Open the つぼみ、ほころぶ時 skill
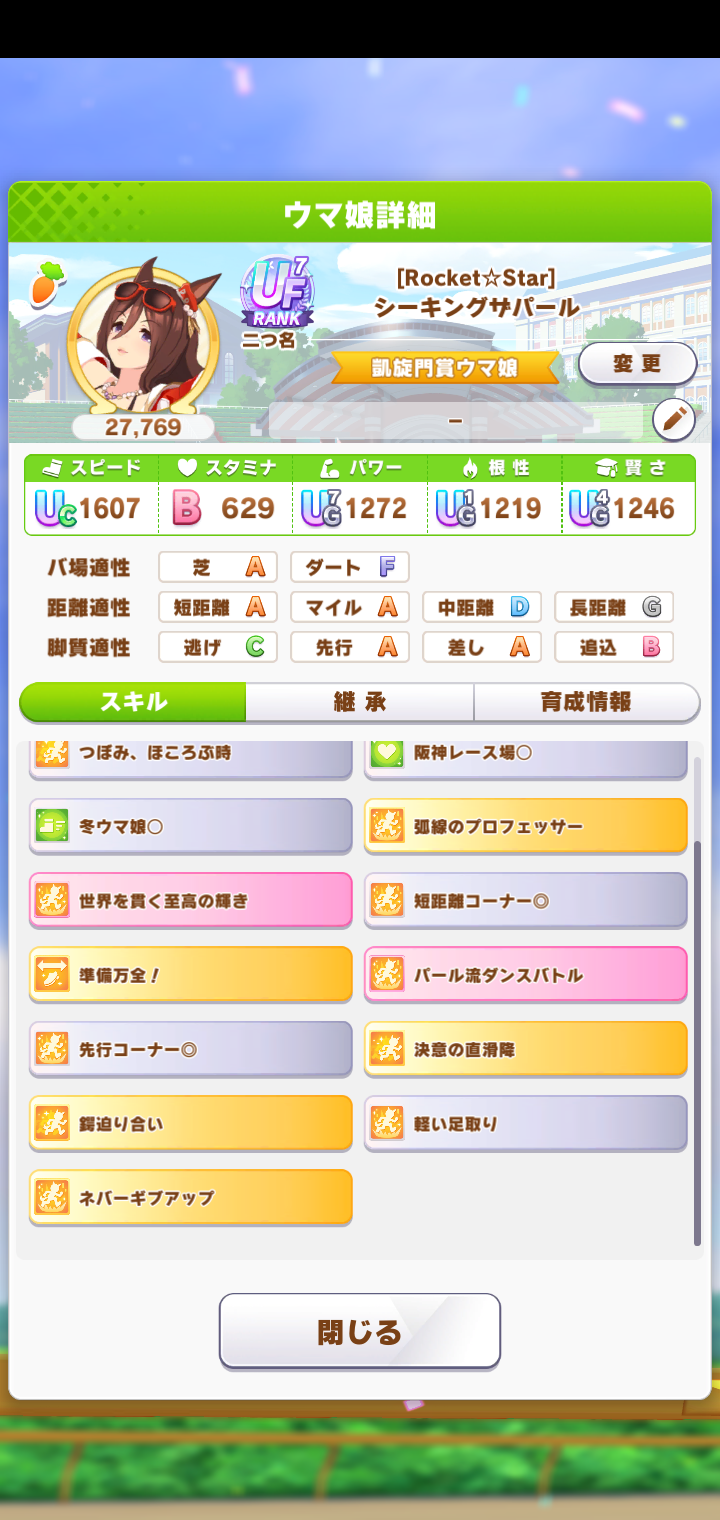This screenshot has height=1520, width=720. tap(191, 757)
